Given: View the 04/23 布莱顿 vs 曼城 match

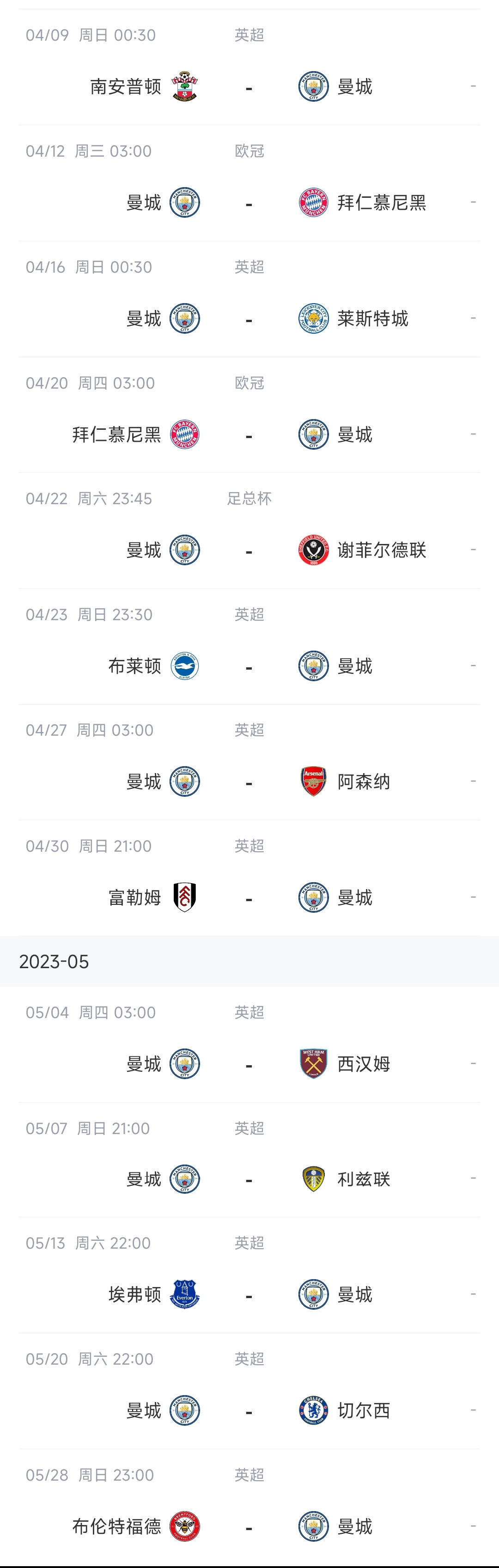Looking at the screenshot, I should coord(249,666).
